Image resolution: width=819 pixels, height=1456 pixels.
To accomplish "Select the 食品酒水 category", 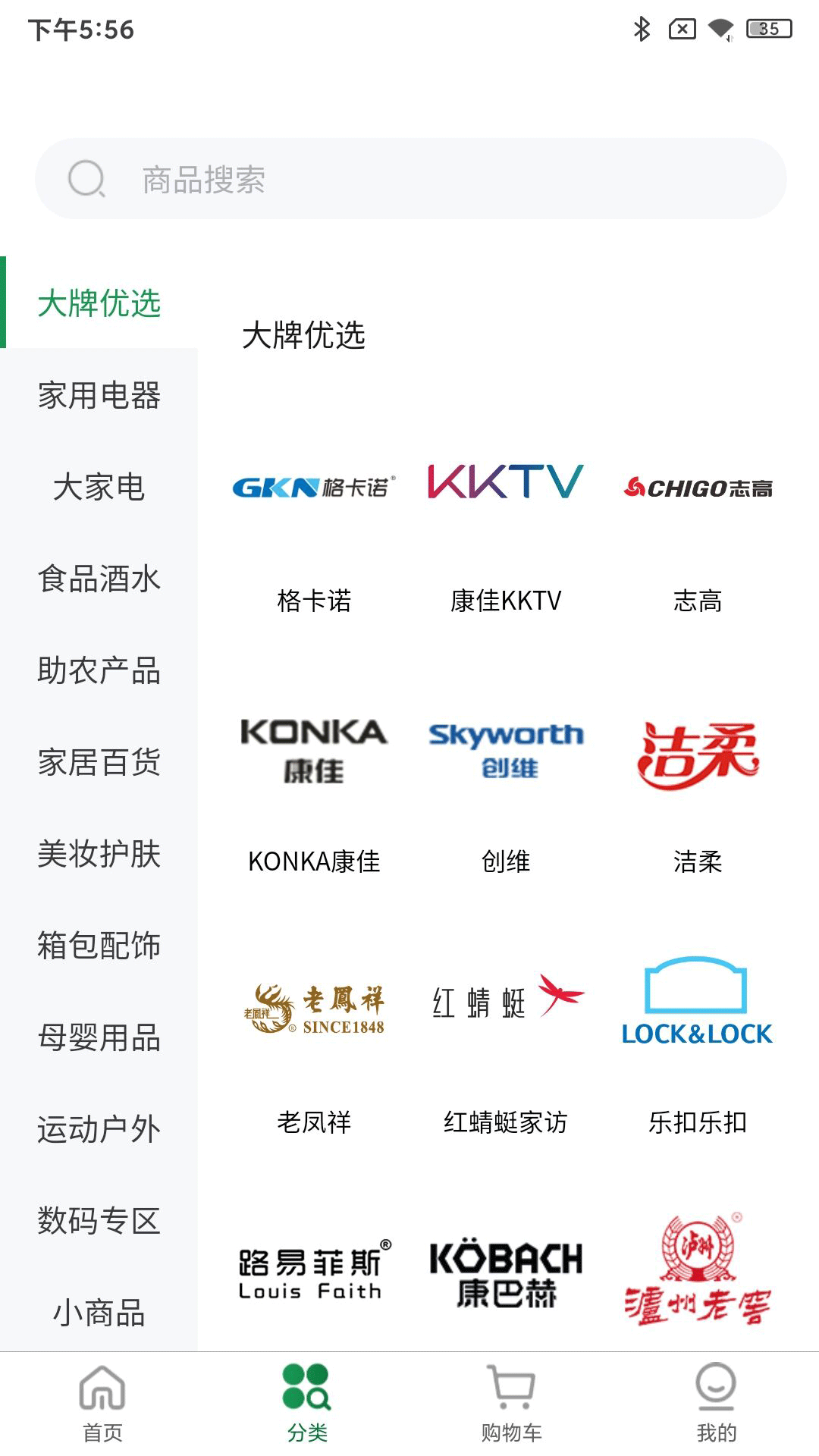I will point(100,579).
